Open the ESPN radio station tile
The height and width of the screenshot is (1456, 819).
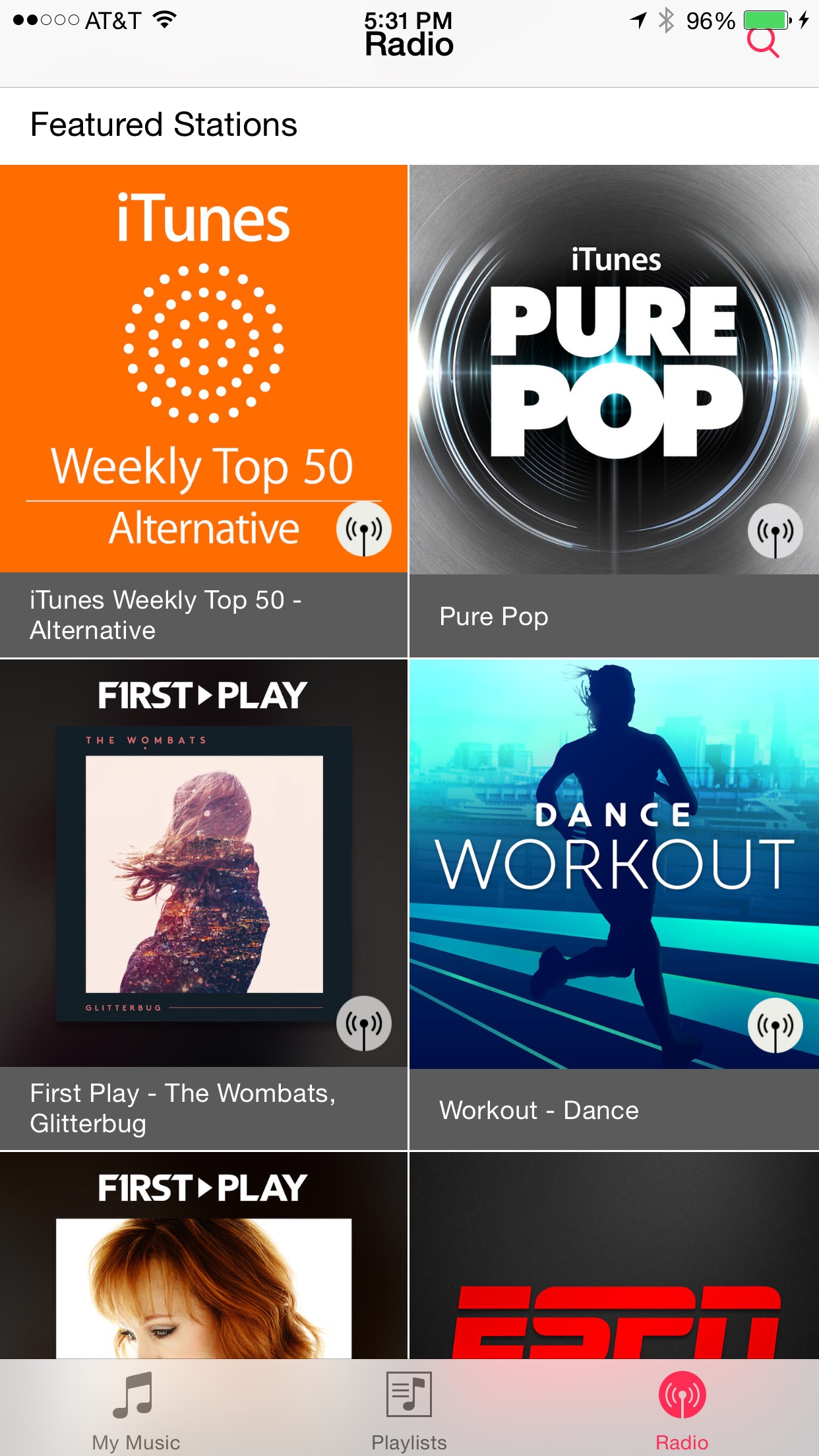click(x=614, y=1256)
